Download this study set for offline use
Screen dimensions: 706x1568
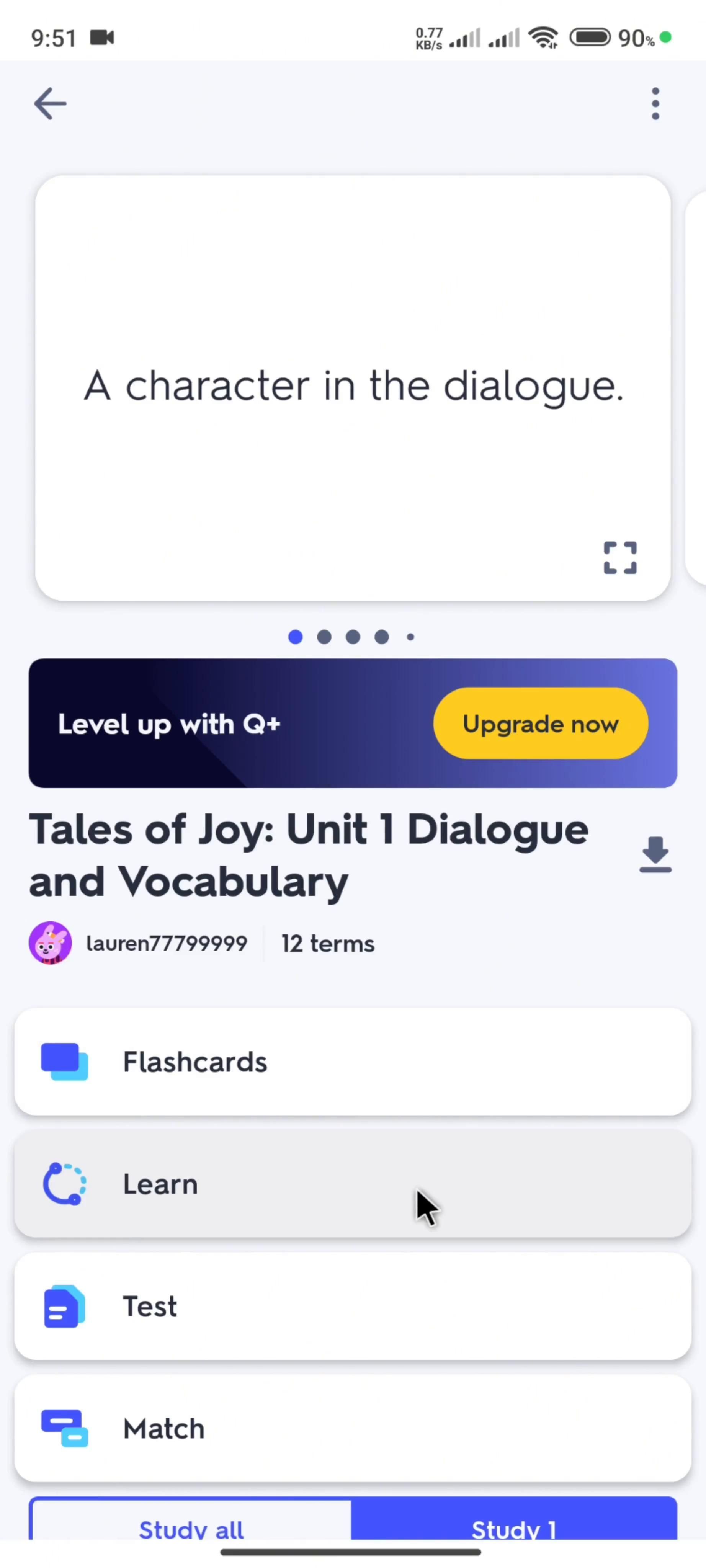tap(655, 854)
